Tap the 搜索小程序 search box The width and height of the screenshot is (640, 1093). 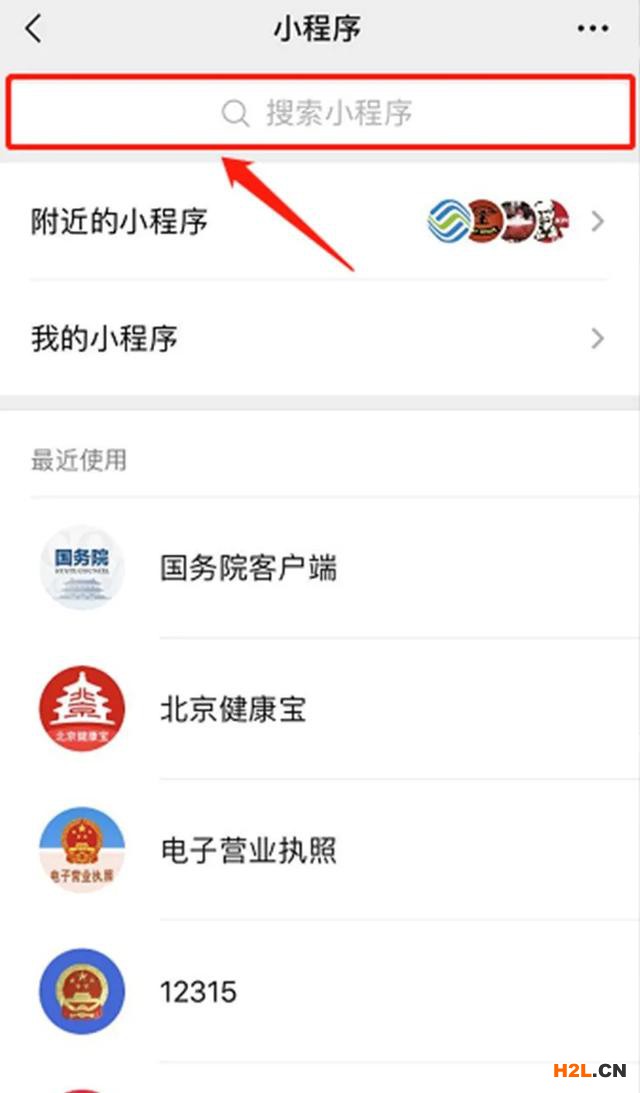(x=320, y=112)
